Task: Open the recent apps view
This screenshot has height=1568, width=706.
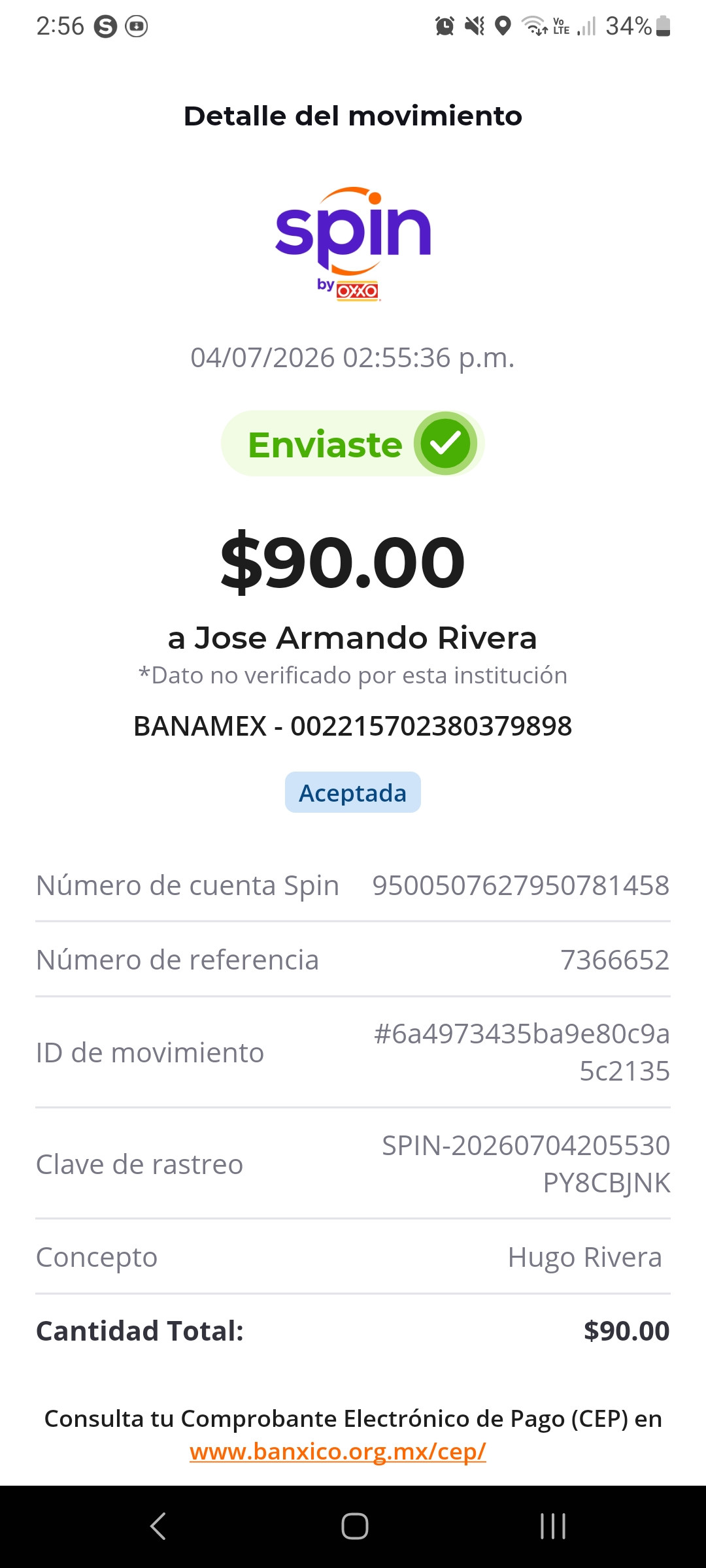Action: 553,1526
